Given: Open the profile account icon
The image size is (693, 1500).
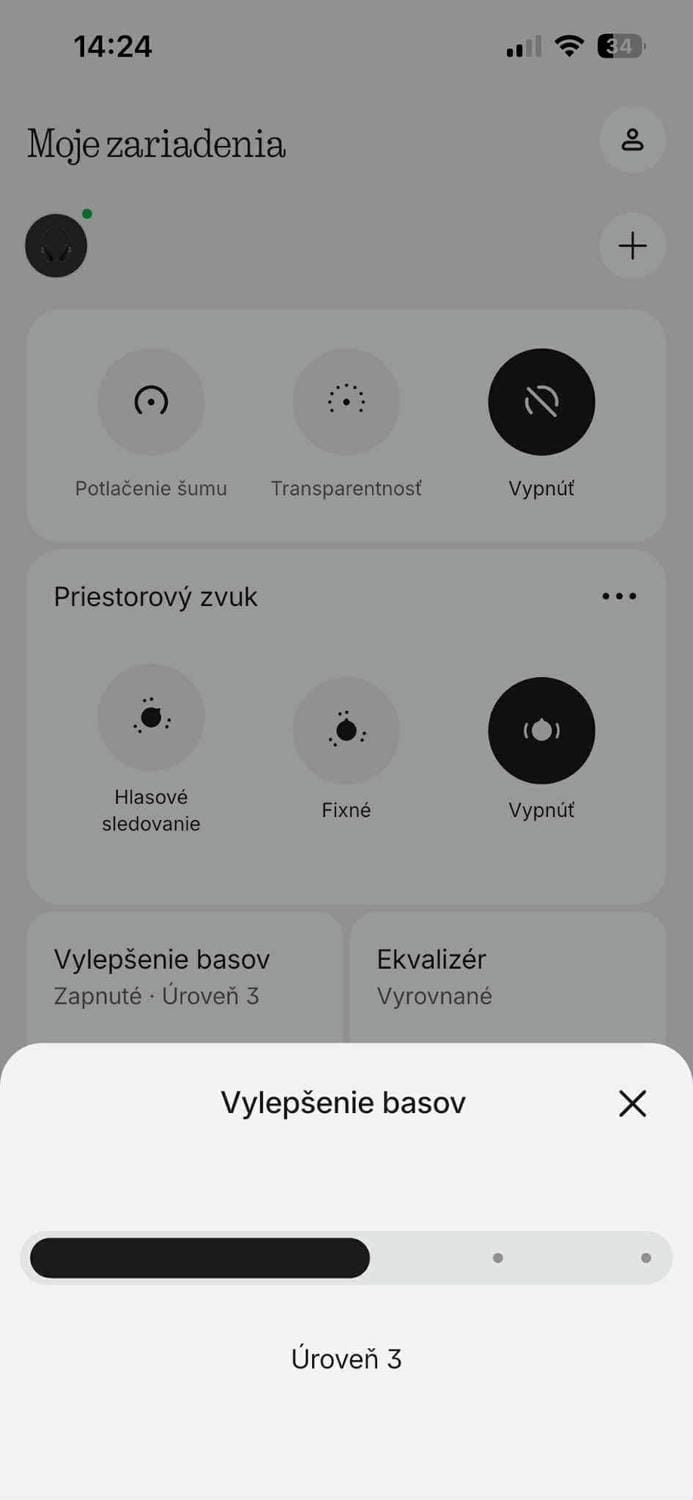Looking at the screenshot, I should click(632, 140).
